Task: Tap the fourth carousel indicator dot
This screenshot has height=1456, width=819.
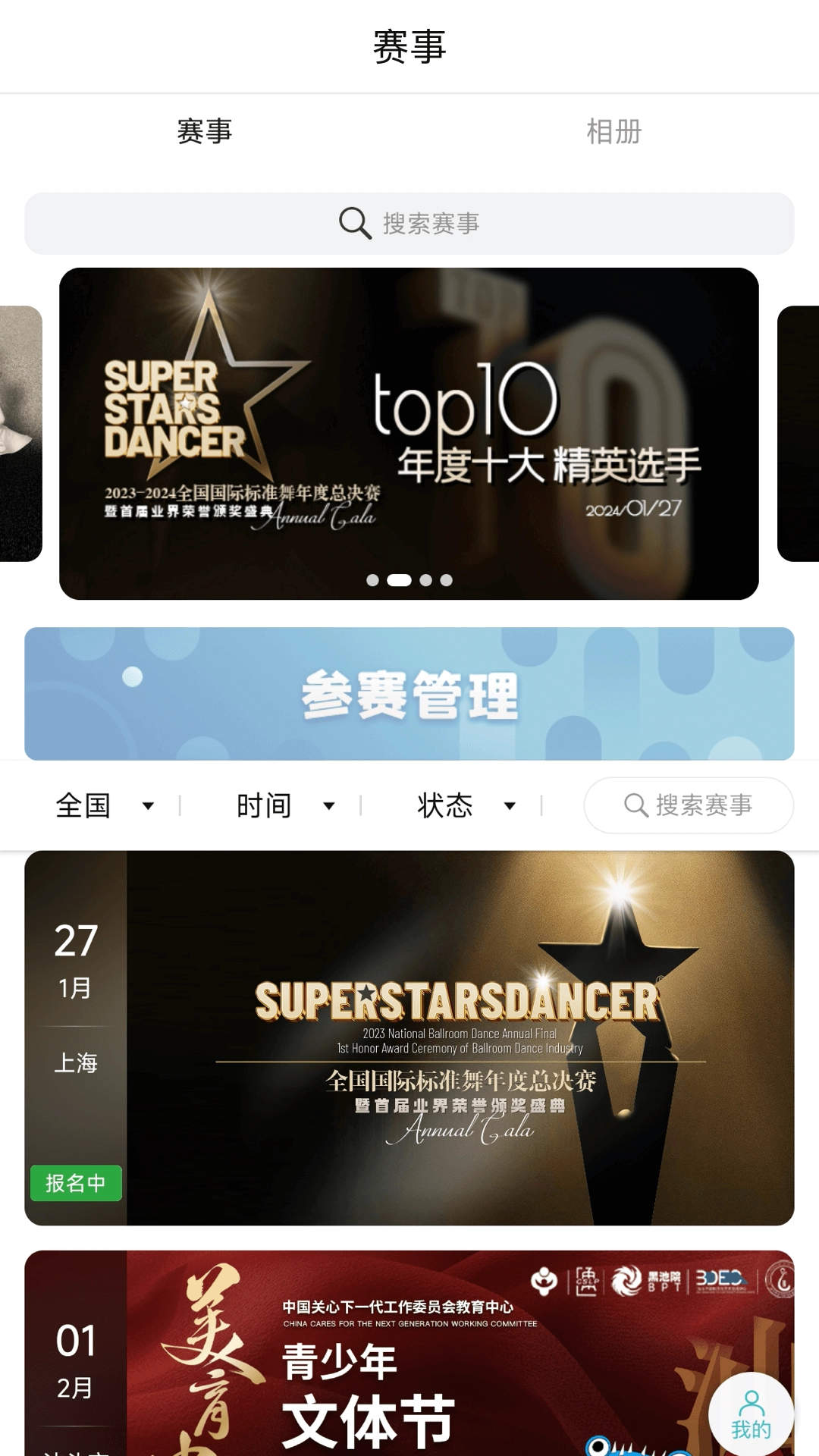Action: coord(445,580)
